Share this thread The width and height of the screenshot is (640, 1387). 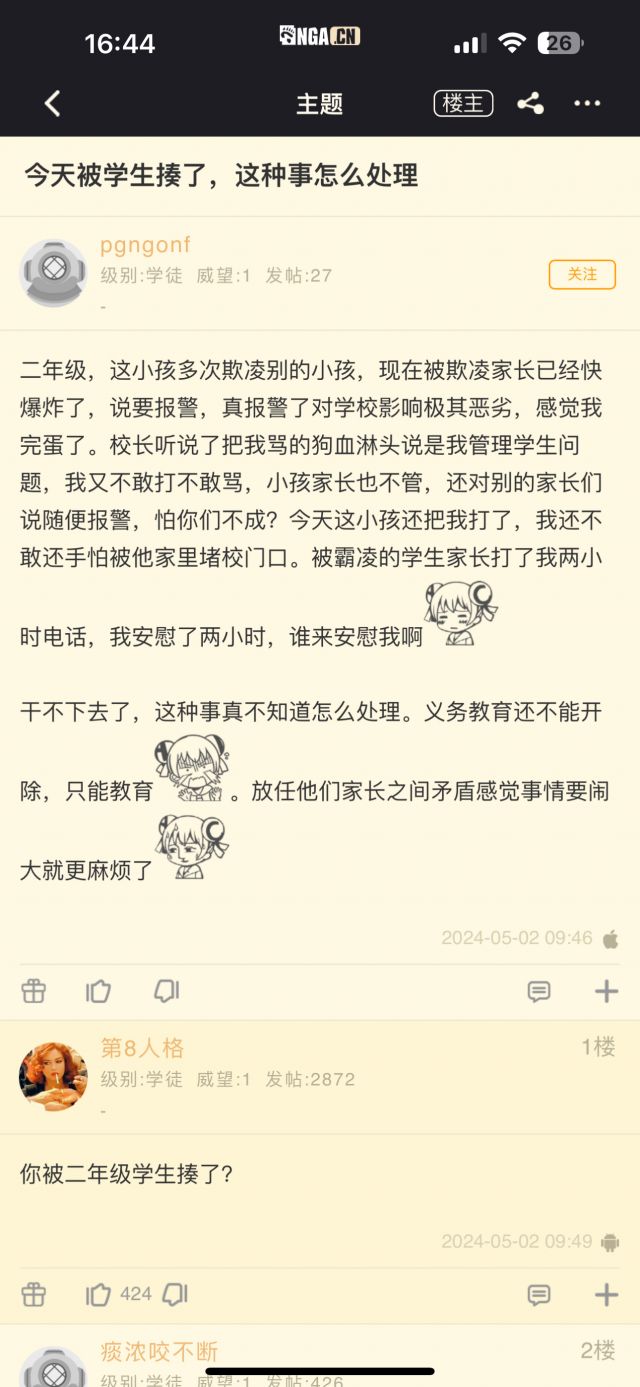530,103
